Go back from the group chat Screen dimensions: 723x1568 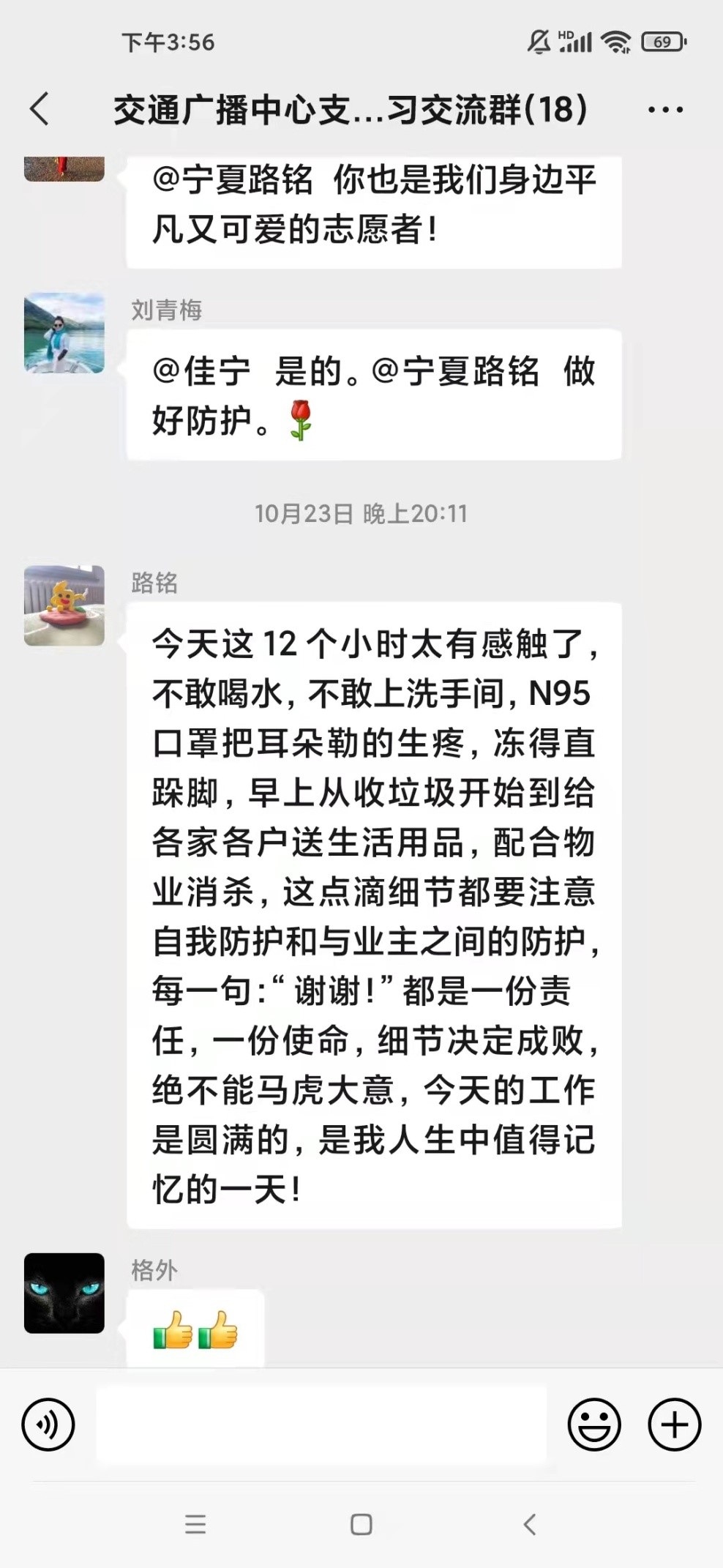pyautogui.click(x=40, y=109)
